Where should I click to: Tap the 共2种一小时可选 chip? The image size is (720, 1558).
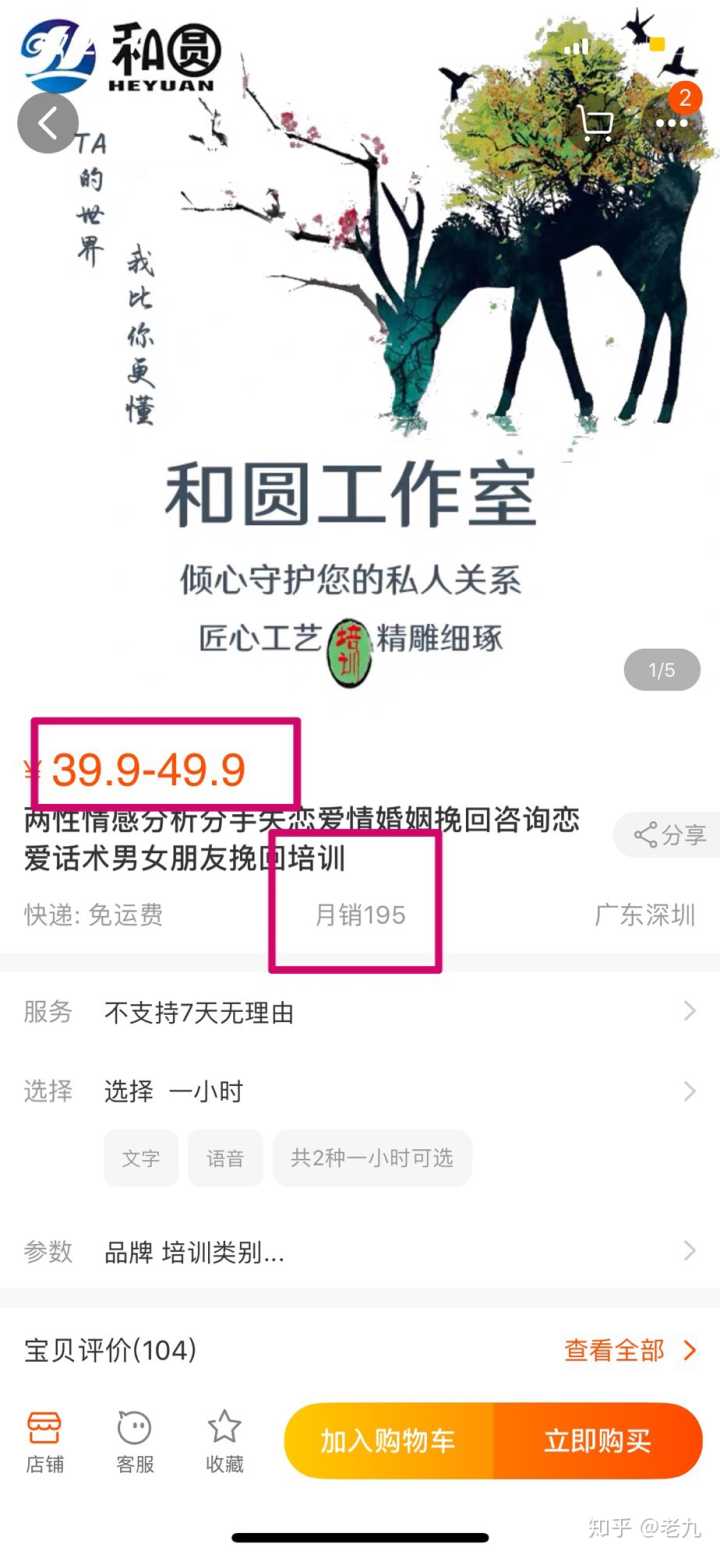(x=372, y=1158)
